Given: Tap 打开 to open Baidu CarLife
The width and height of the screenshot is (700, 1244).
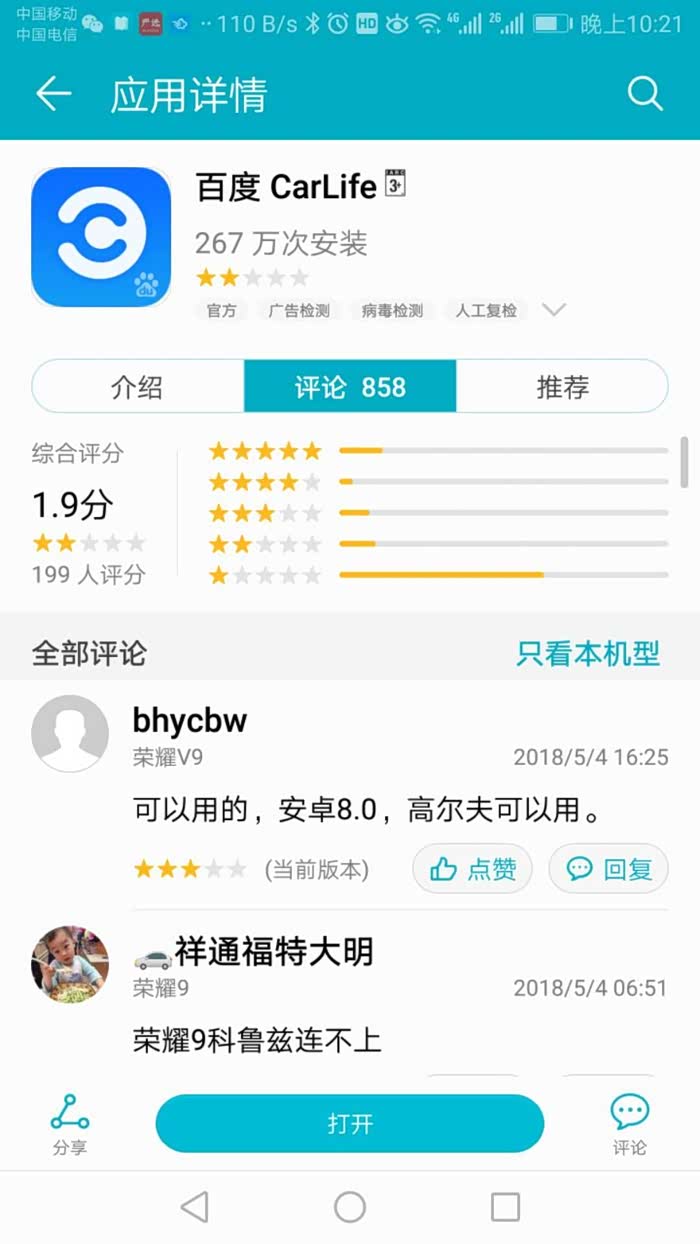Looking at the screenshot, I should (350, 1123).
